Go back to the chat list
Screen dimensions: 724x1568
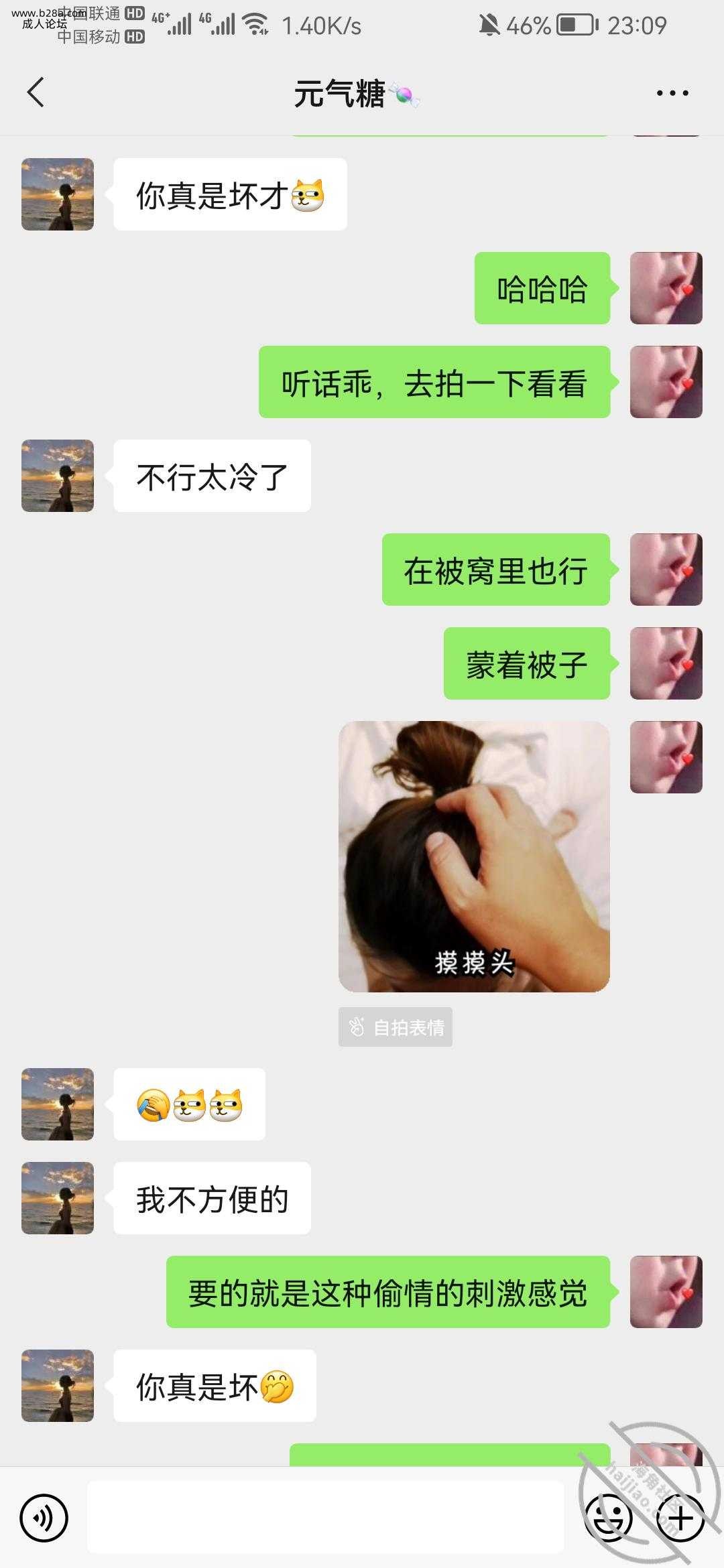36,92
